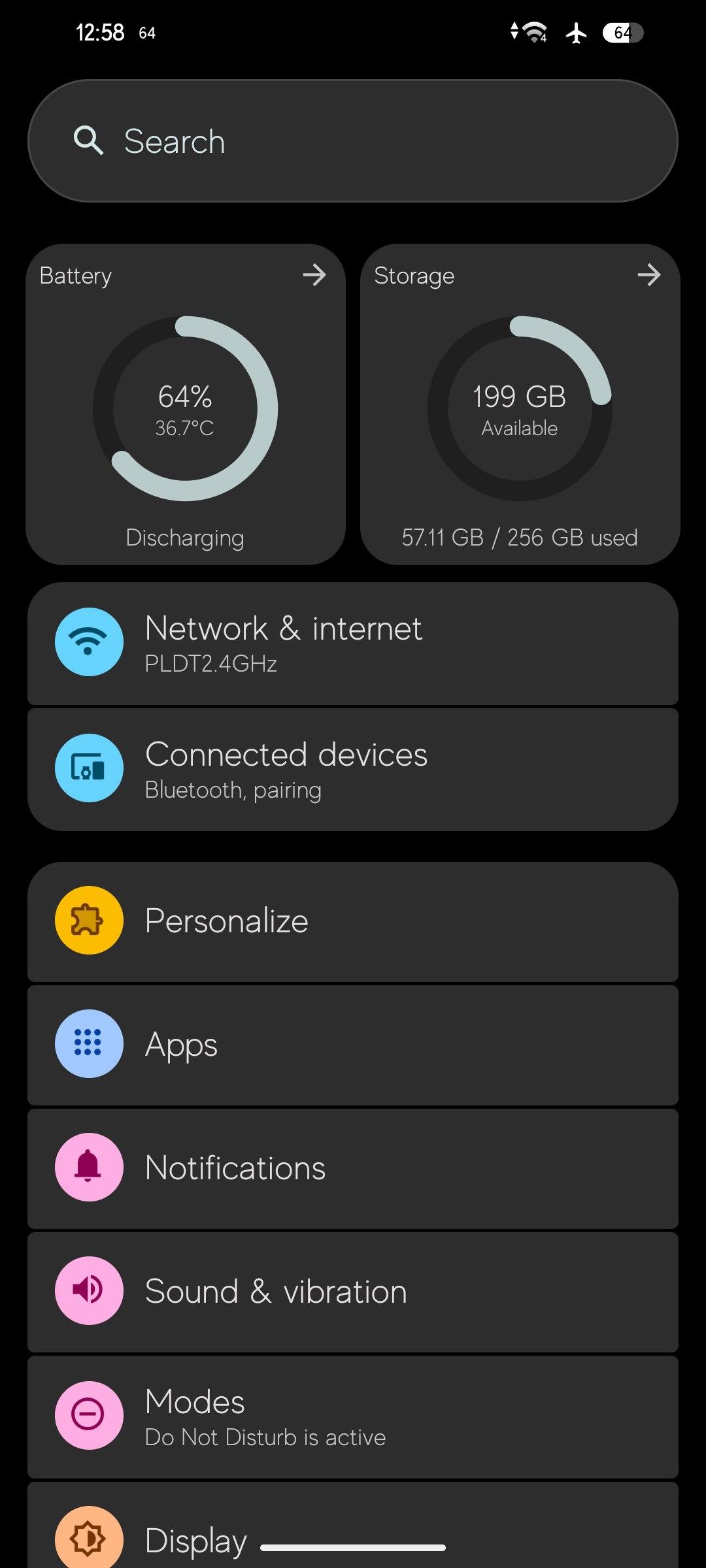Tap the Display row

(353, 1526)
